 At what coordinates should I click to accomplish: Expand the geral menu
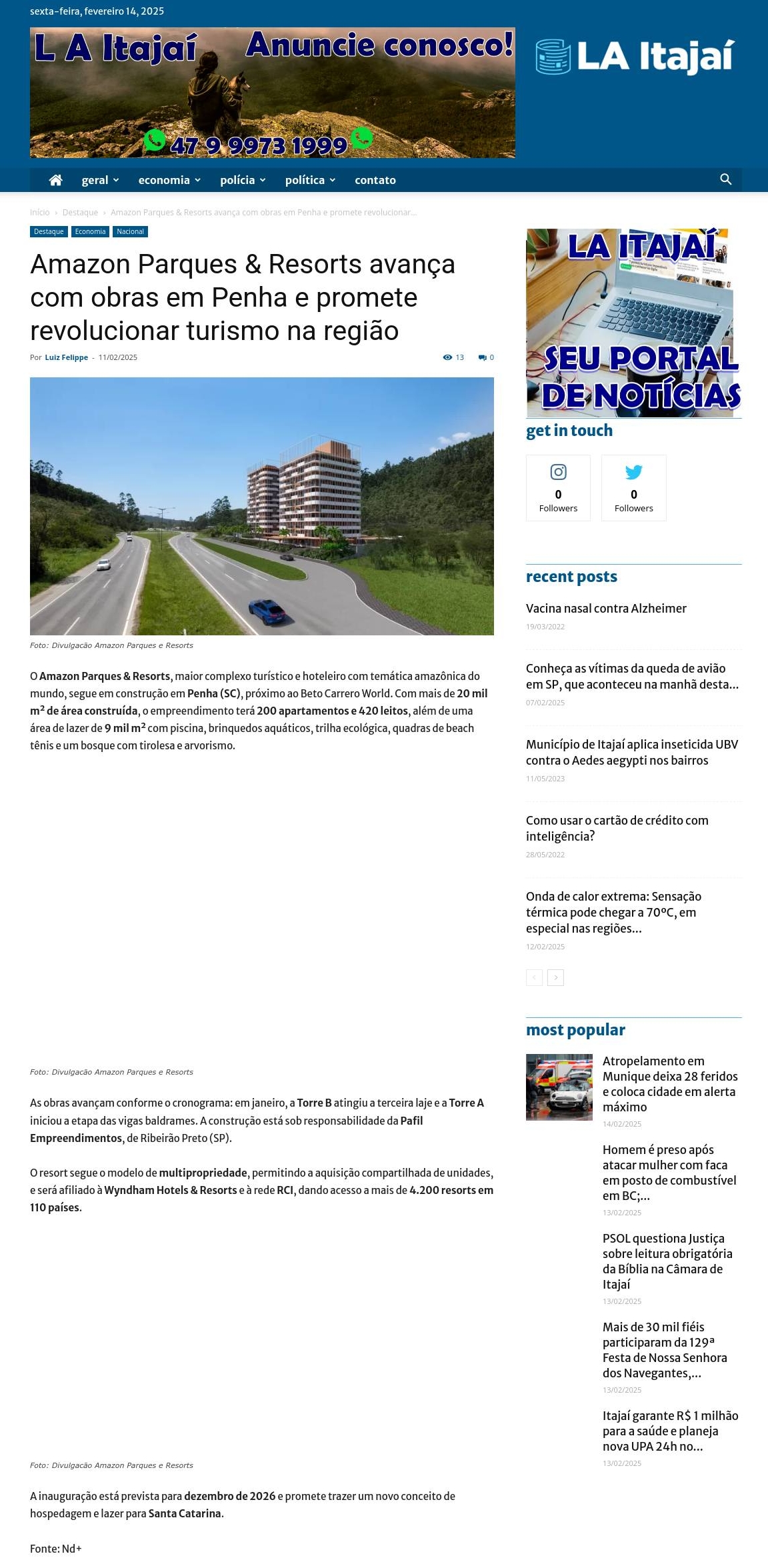coord(100,180)
